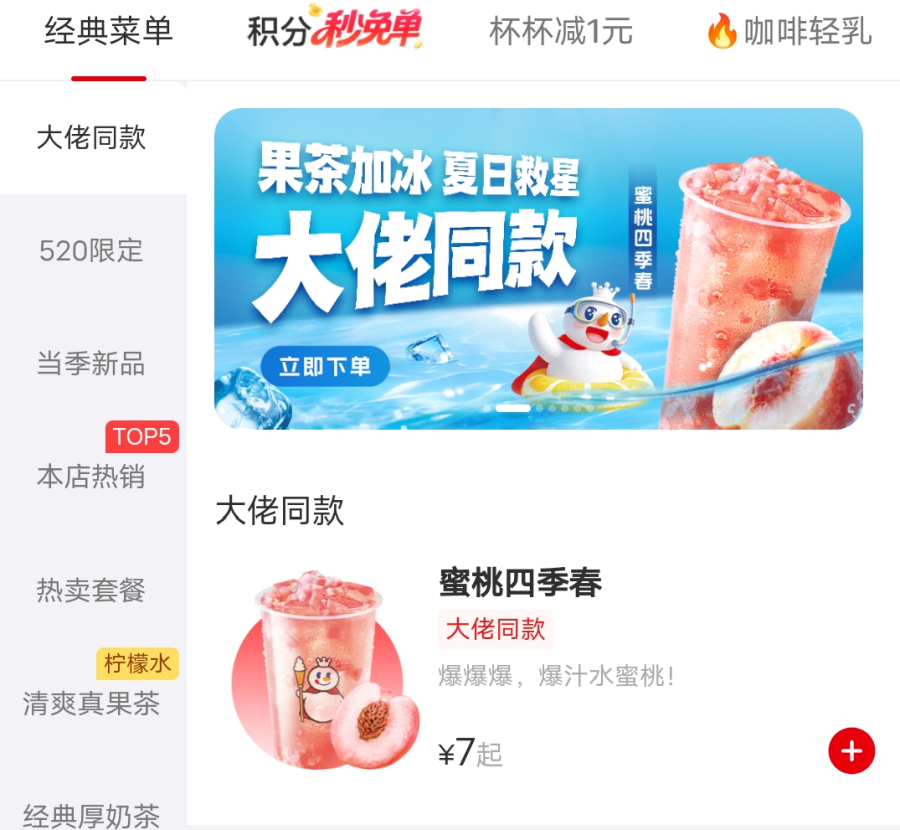Viewport: 900px width, 830px height.
Task: Add 蜜桃四季春 with the plus button
Action: click(x=851, y=751)
